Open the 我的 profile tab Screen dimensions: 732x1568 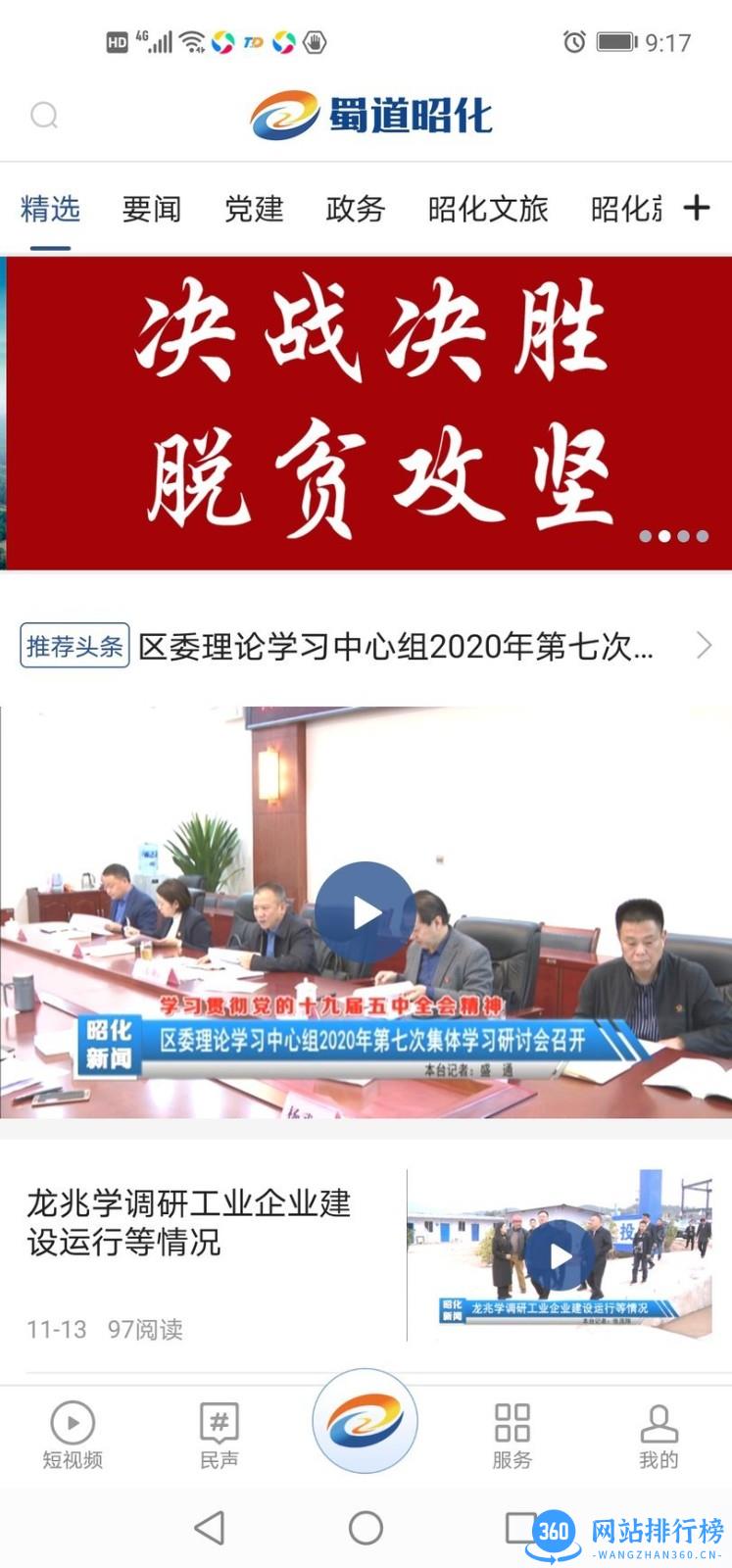point(658,1434)
